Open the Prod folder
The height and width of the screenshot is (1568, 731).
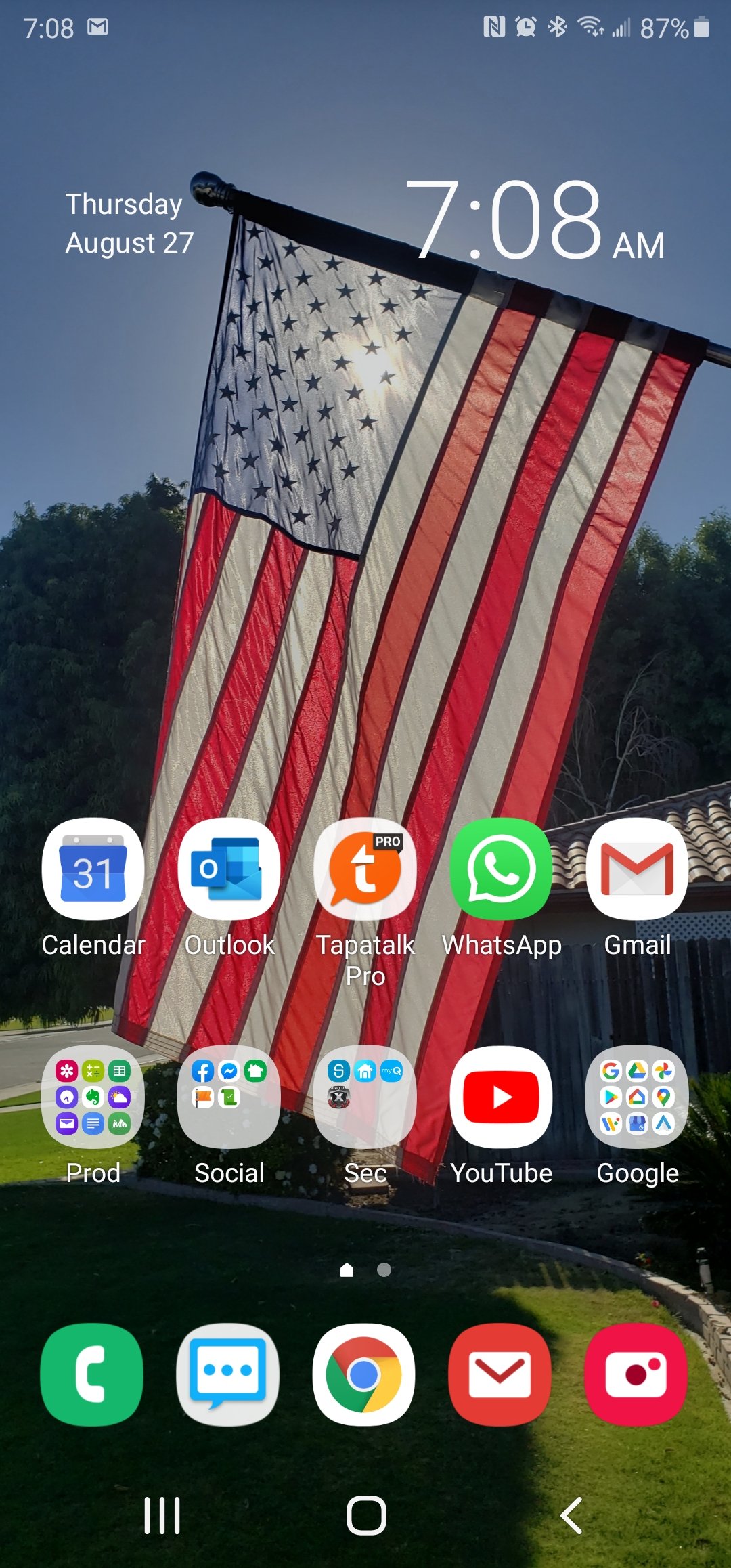point(93,1097)
